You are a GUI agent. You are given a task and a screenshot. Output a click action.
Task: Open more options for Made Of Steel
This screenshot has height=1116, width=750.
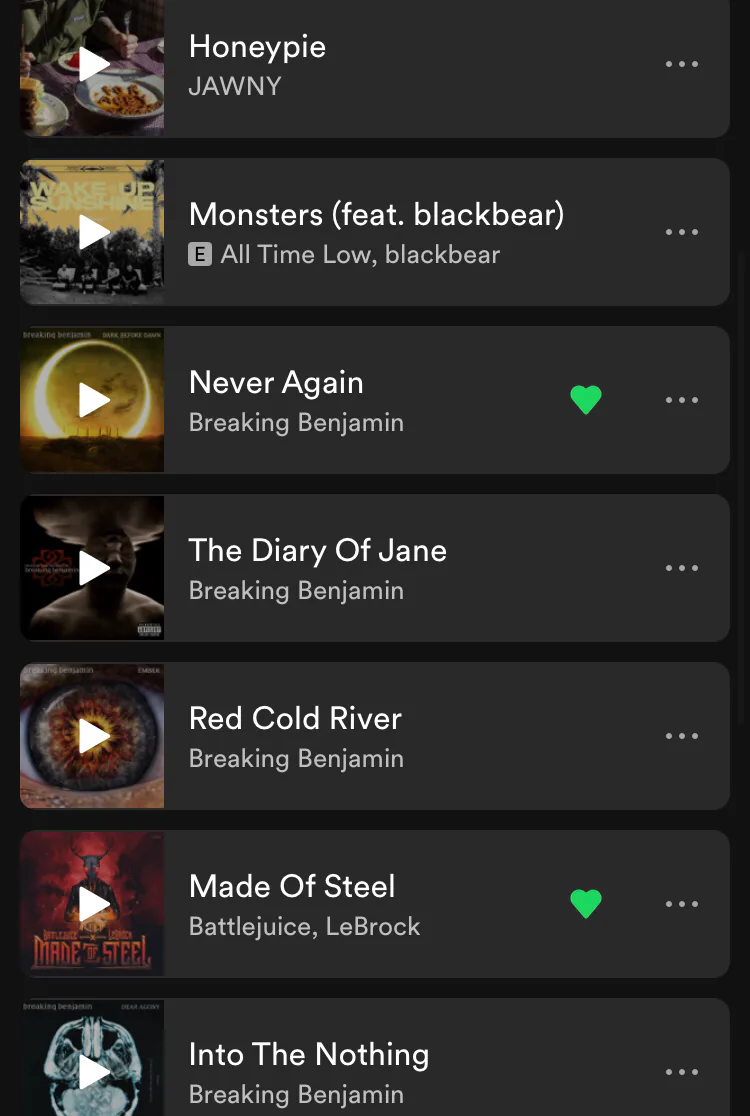pyautogui.click(x=682, y=904)
